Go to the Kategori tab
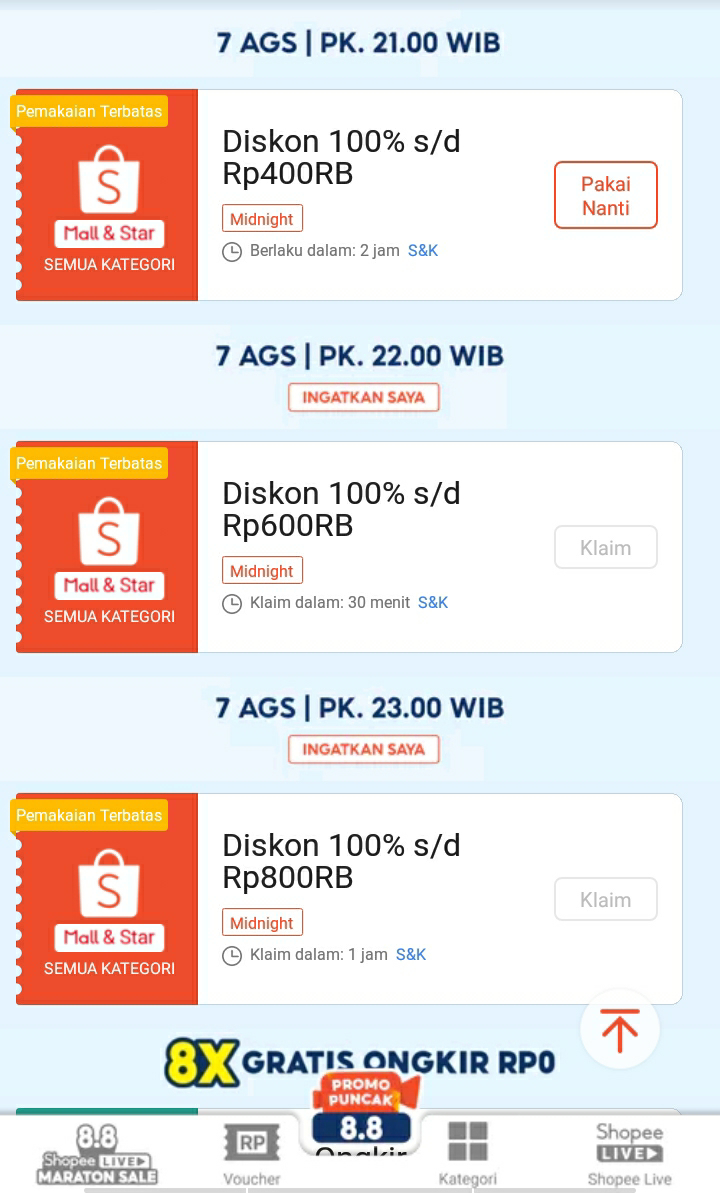 tap(467, 1154)
